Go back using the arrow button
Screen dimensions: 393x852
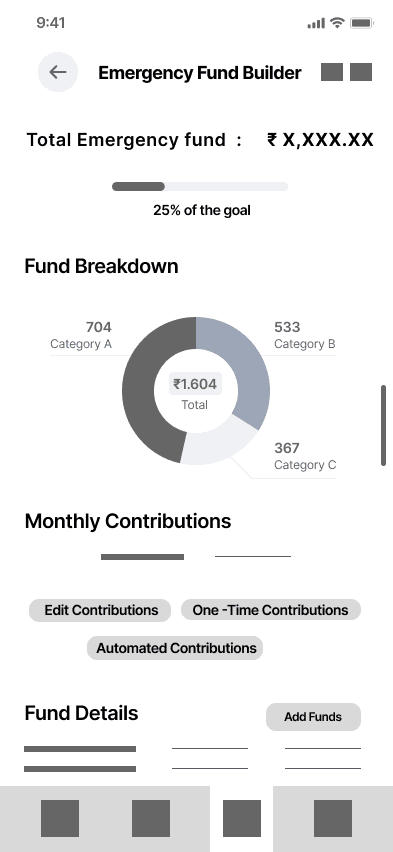pyautogui.click(x=58, y=72)
